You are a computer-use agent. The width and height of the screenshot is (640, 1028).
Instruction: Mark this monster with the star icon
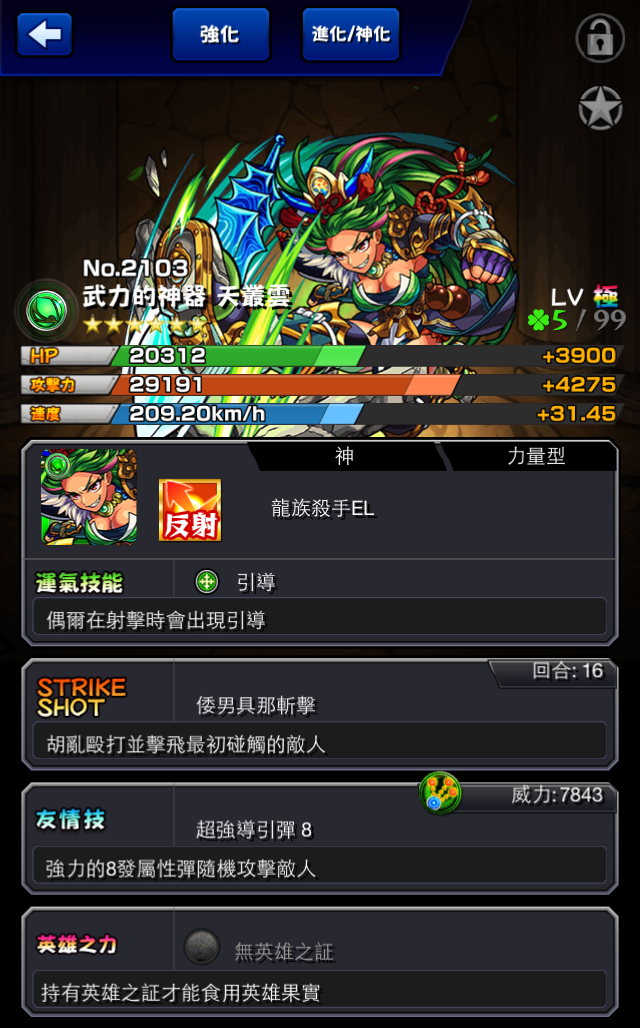point(600,108)
